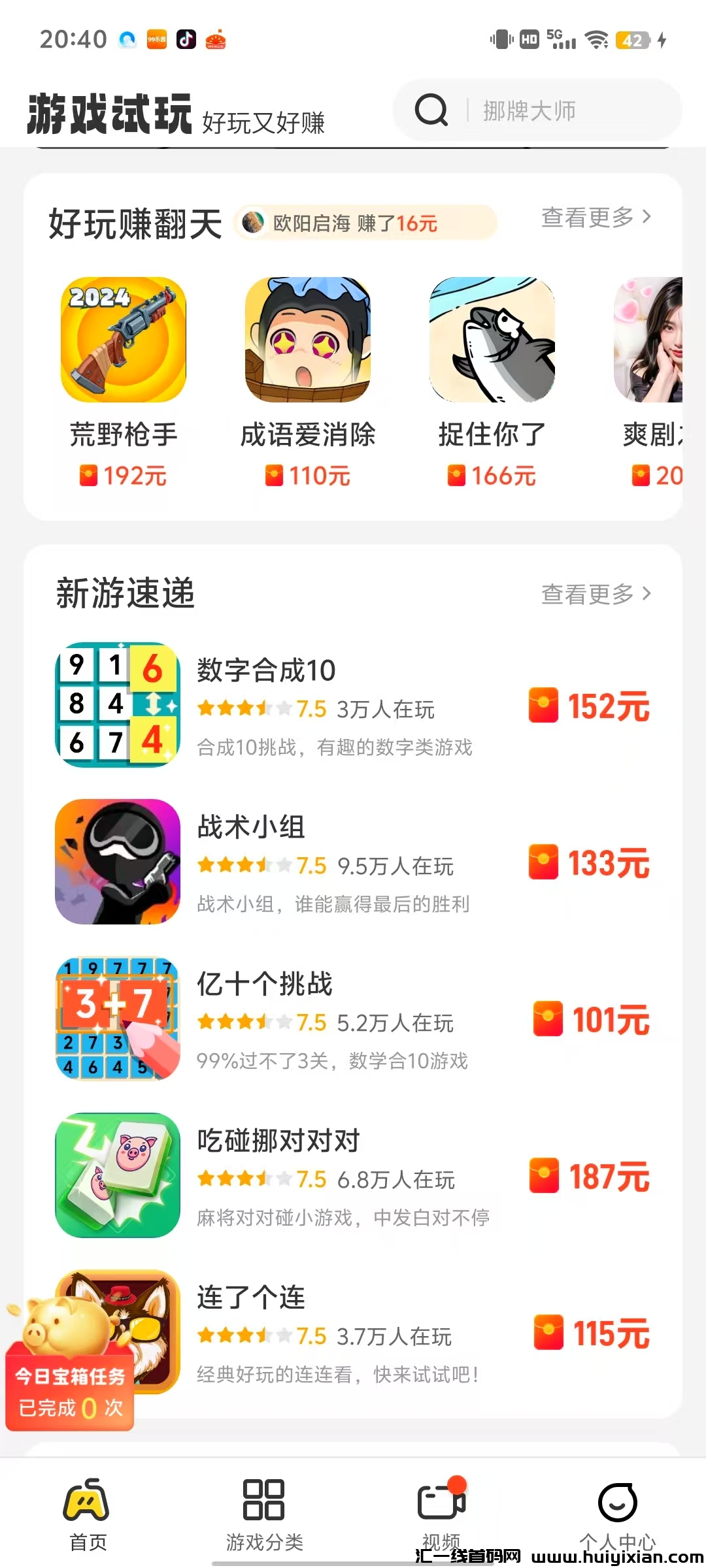706x1568 pixels.
Task: Tap the search magnifier icon
Action: pos(431,110)
